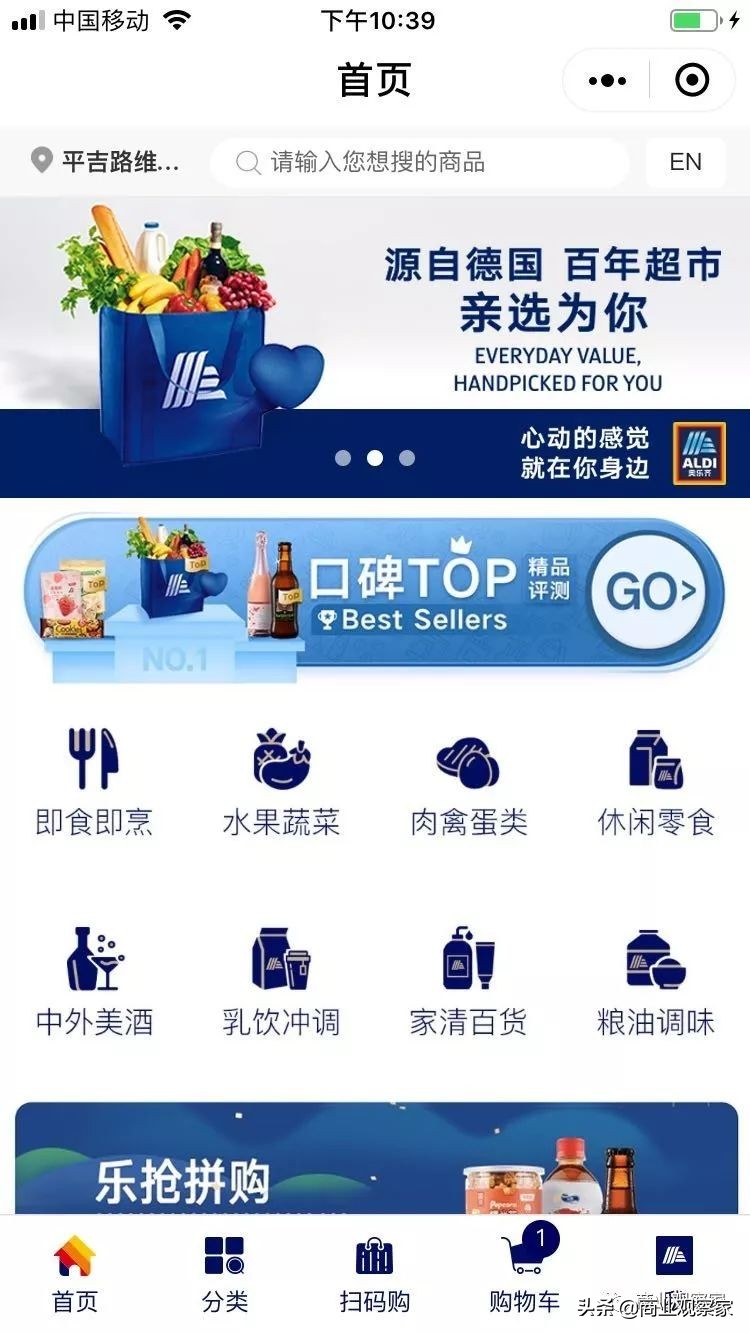
Task: Open the location pin icon
Action: [x=40, y=160]
